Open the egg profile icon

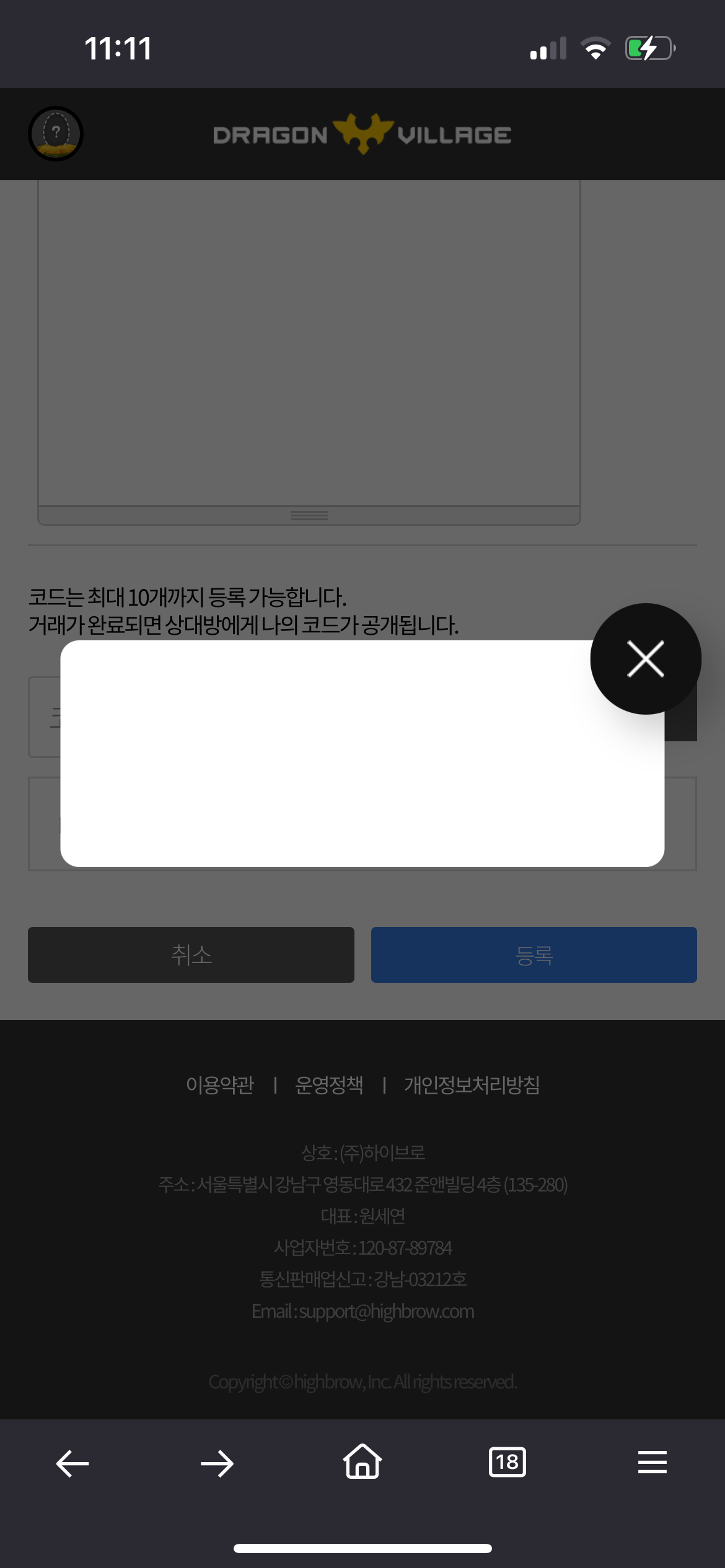[56, 134]
